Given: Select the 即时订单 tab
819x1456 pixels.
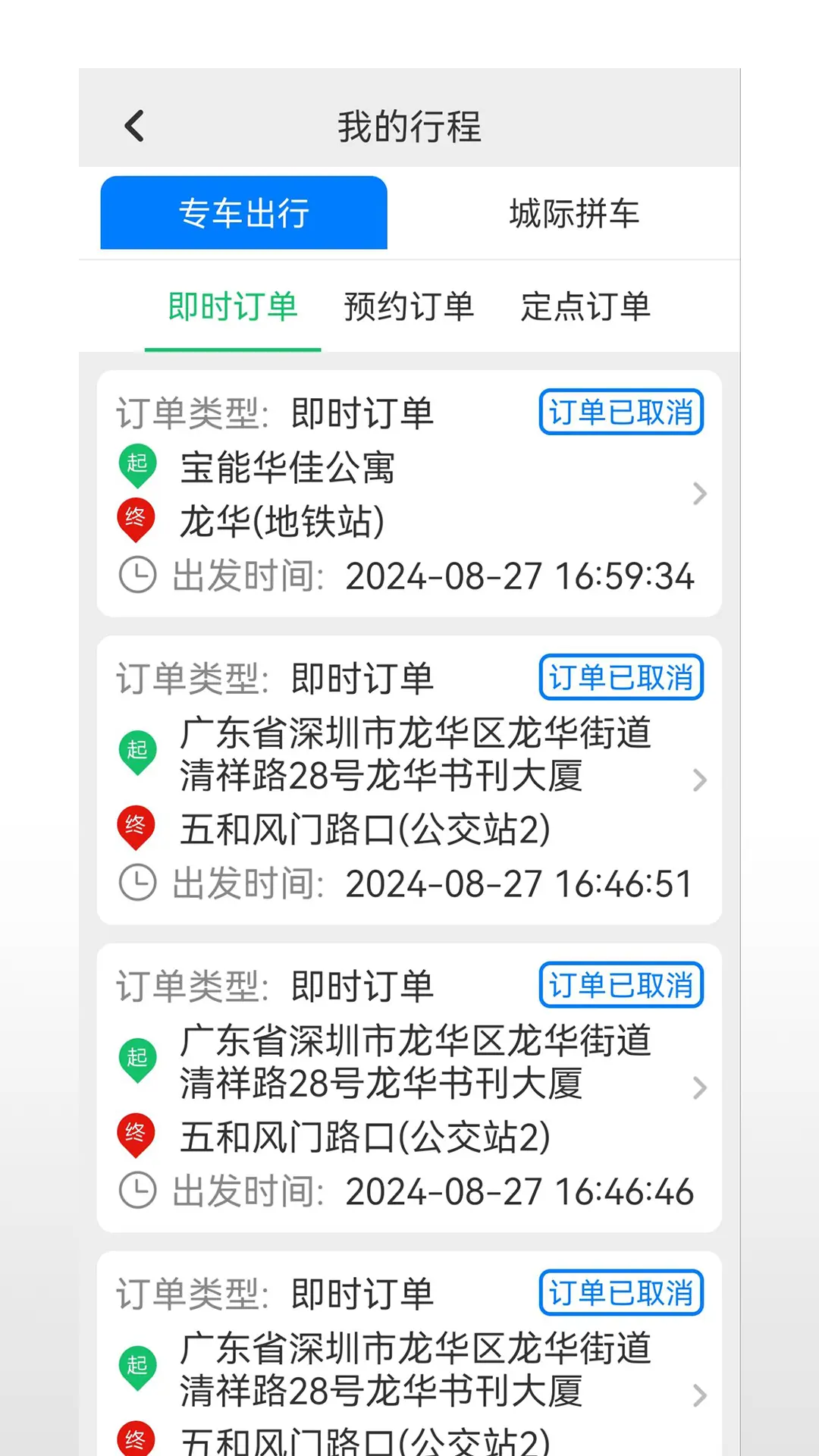Looking at the screenshot, I should click(x=233, y=307).
